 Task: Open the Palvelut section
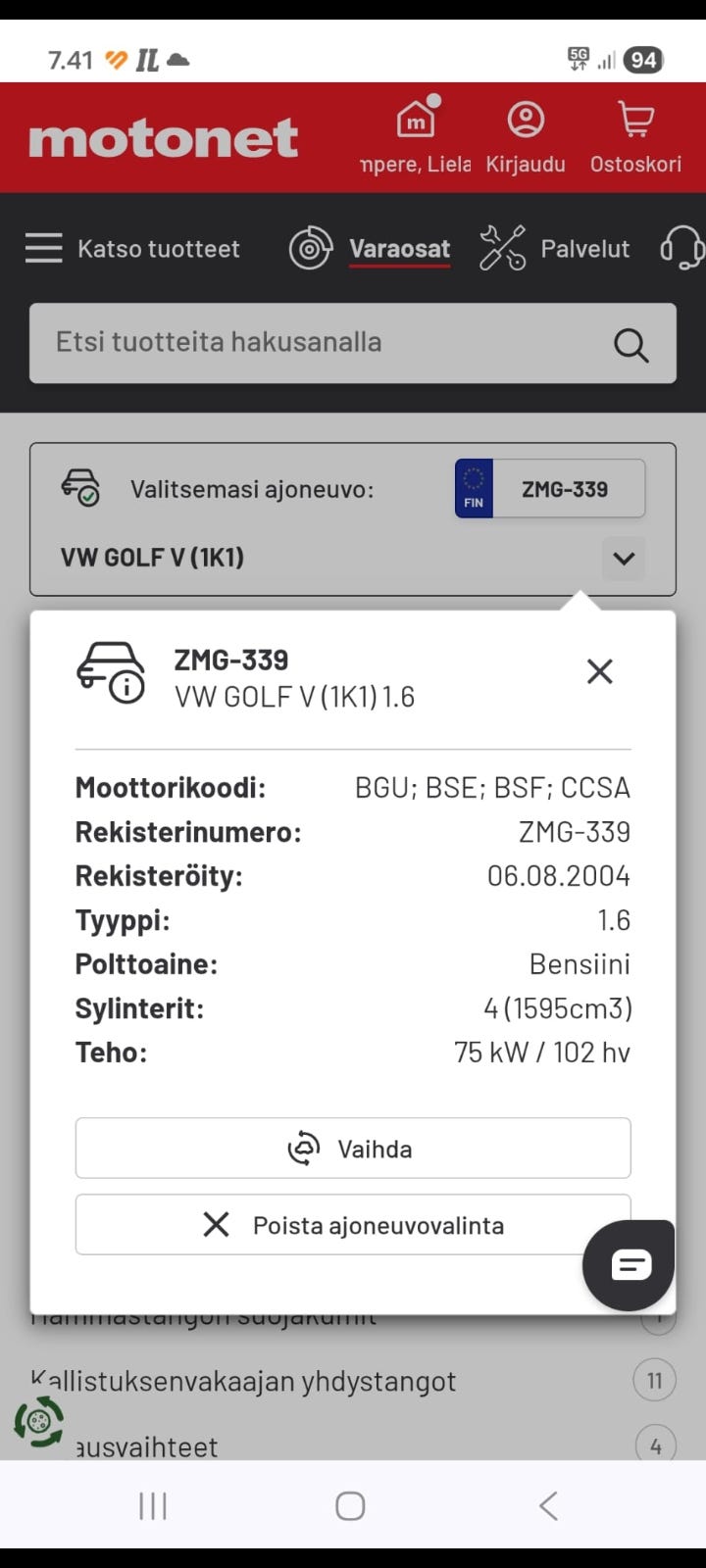tap(555, 248)
